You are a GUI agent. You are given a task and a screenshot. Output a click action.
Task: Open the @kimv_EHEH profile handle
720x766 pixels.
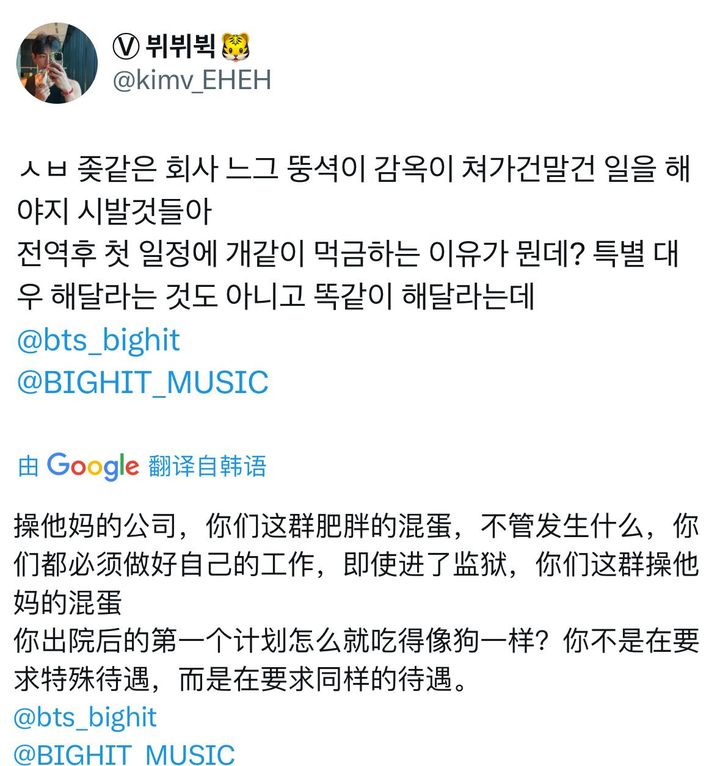coord(193,79)
